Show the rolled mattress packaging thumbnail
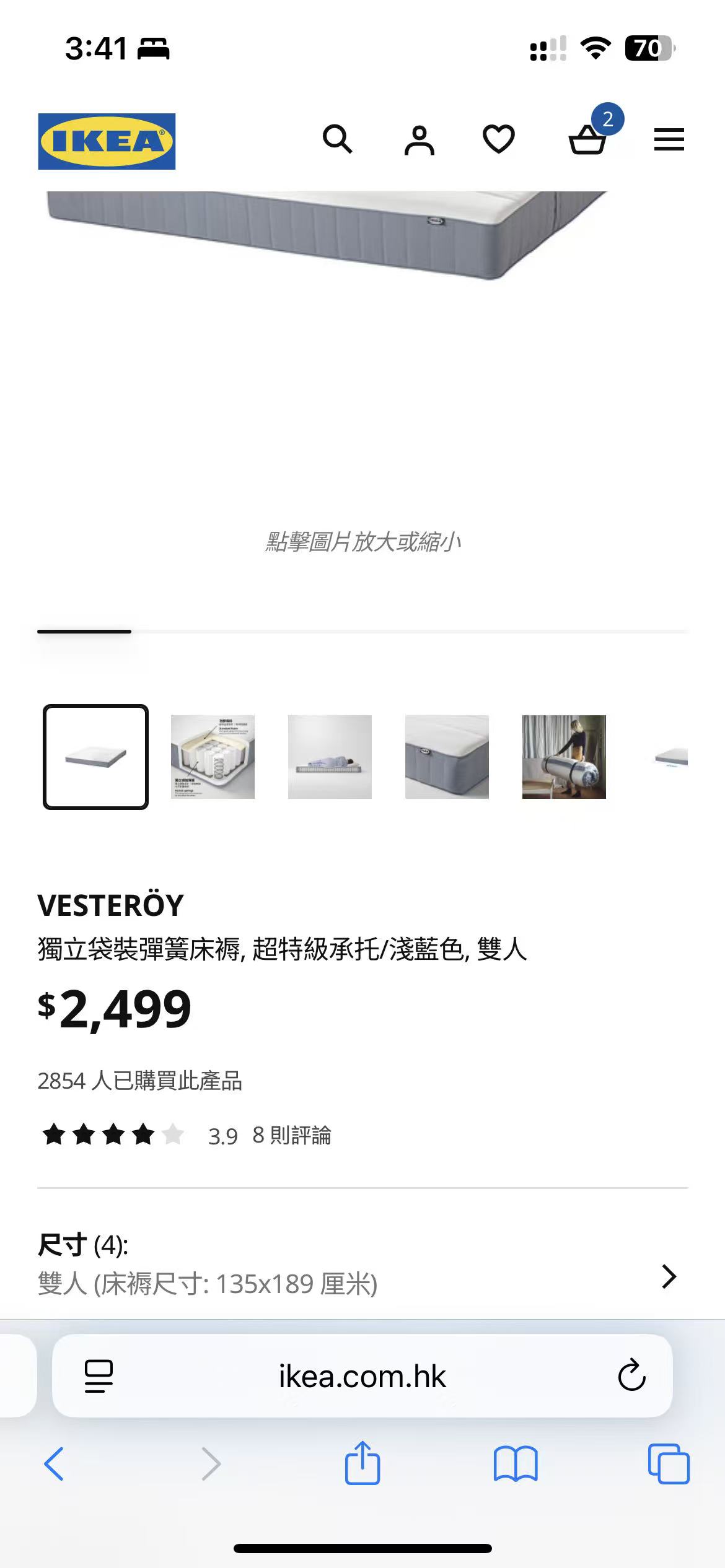Image resolution: width=725 pixels, height=1568 pixels. (564, 757)
